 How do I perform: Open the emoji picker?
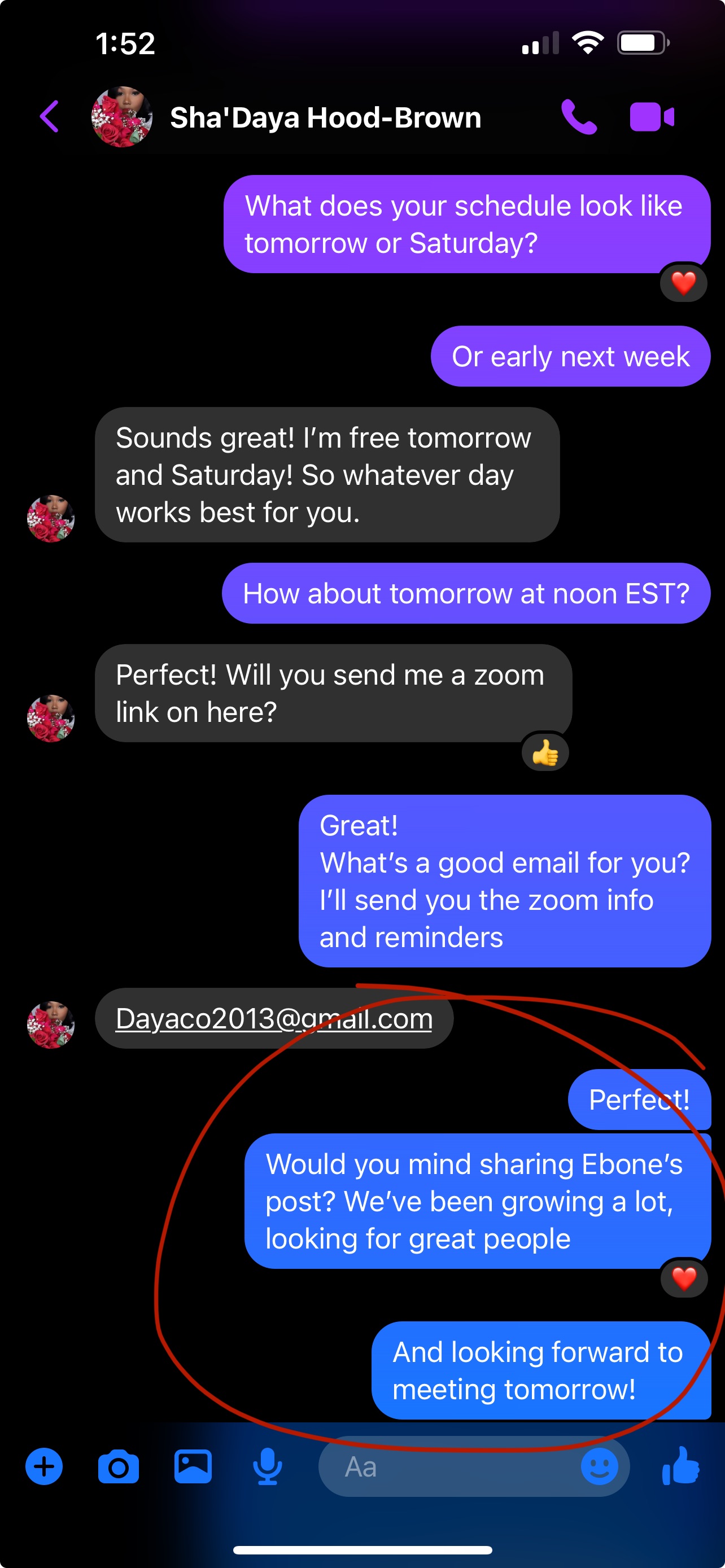pos(599,1467)
